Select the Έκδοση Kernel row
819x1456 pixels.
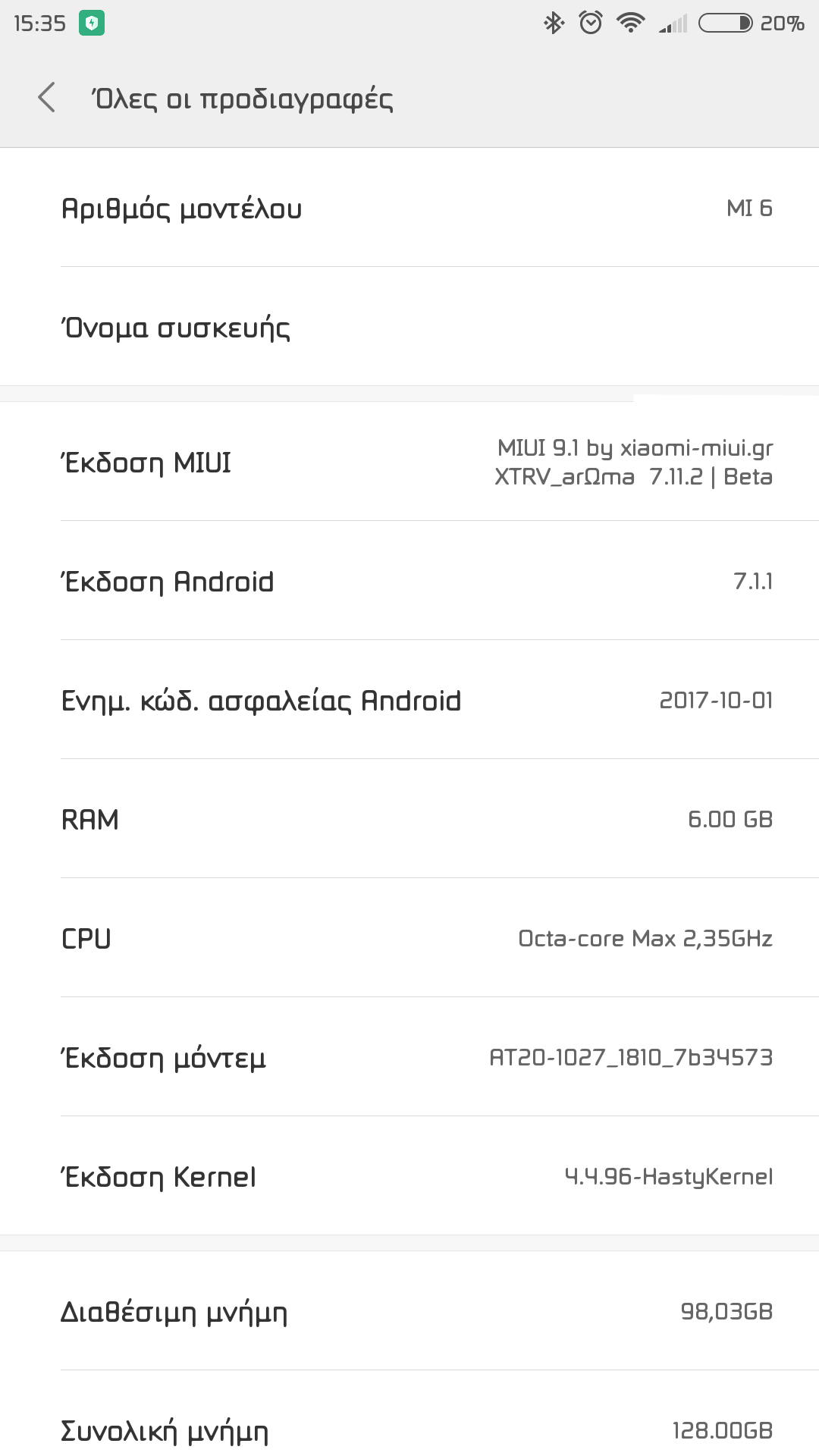409,1176
